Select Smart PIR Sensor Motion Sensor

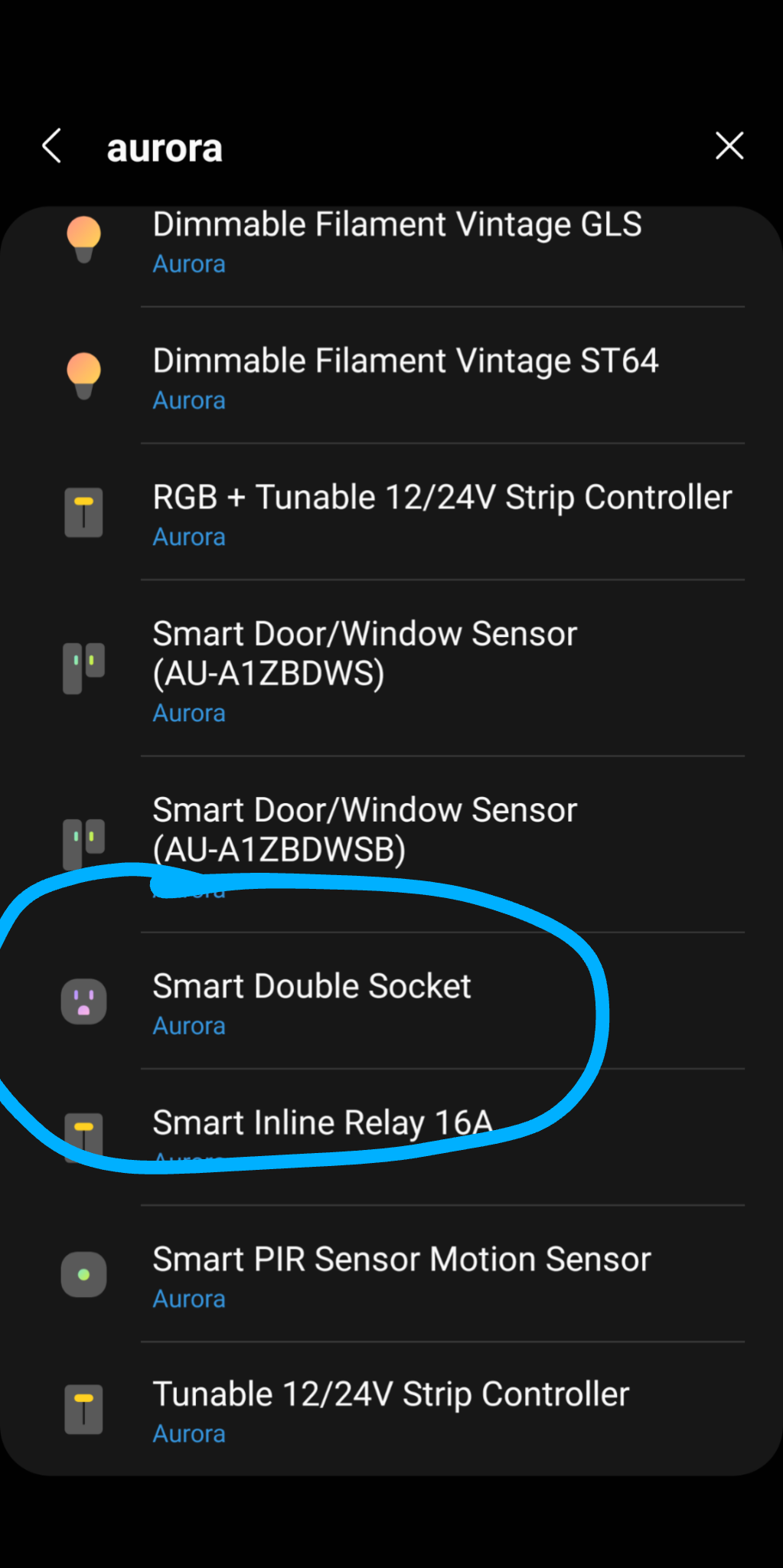[x=401, y=1275]
